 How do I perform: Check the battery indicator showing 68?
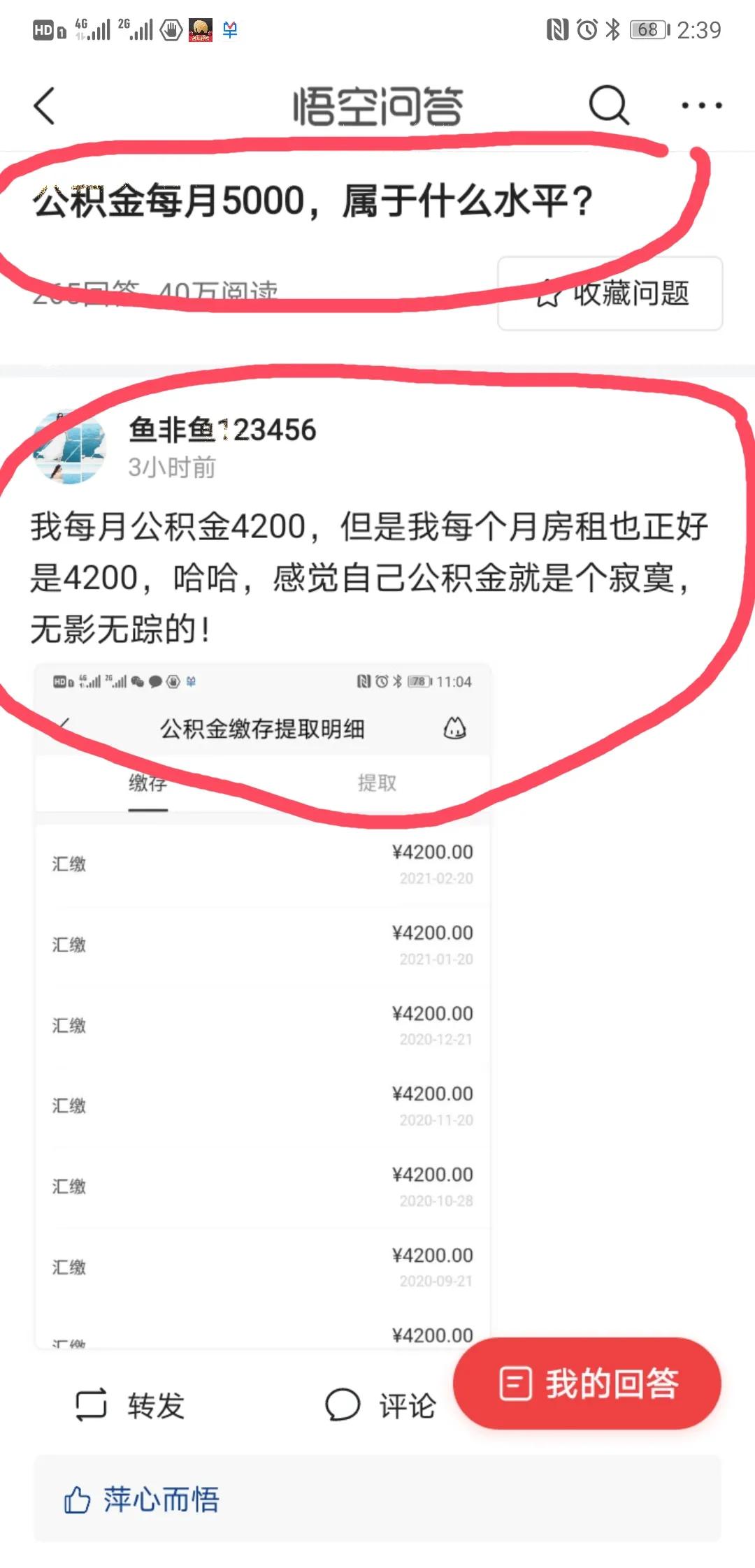coord(647,29)
